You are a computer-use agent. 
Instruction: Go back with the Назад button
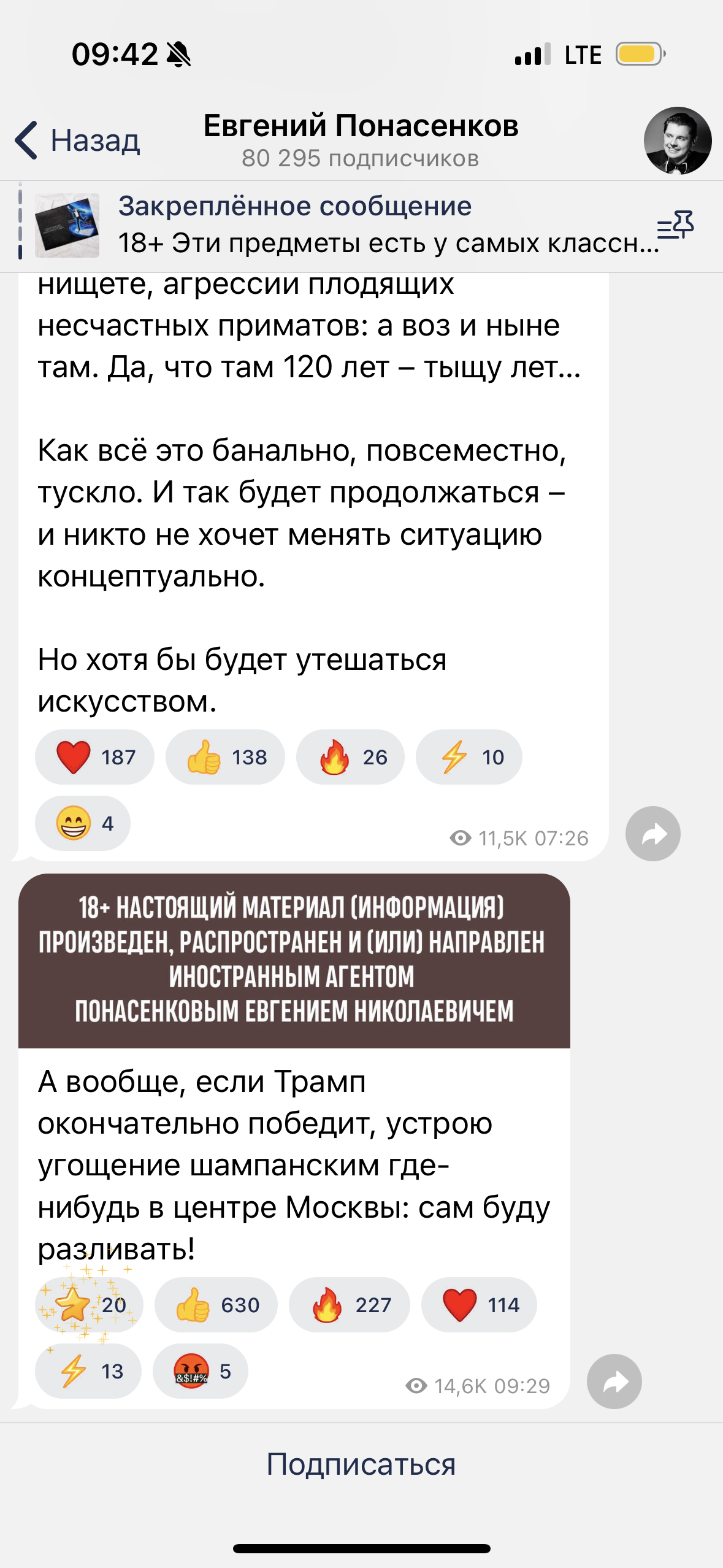click(78, 140)
